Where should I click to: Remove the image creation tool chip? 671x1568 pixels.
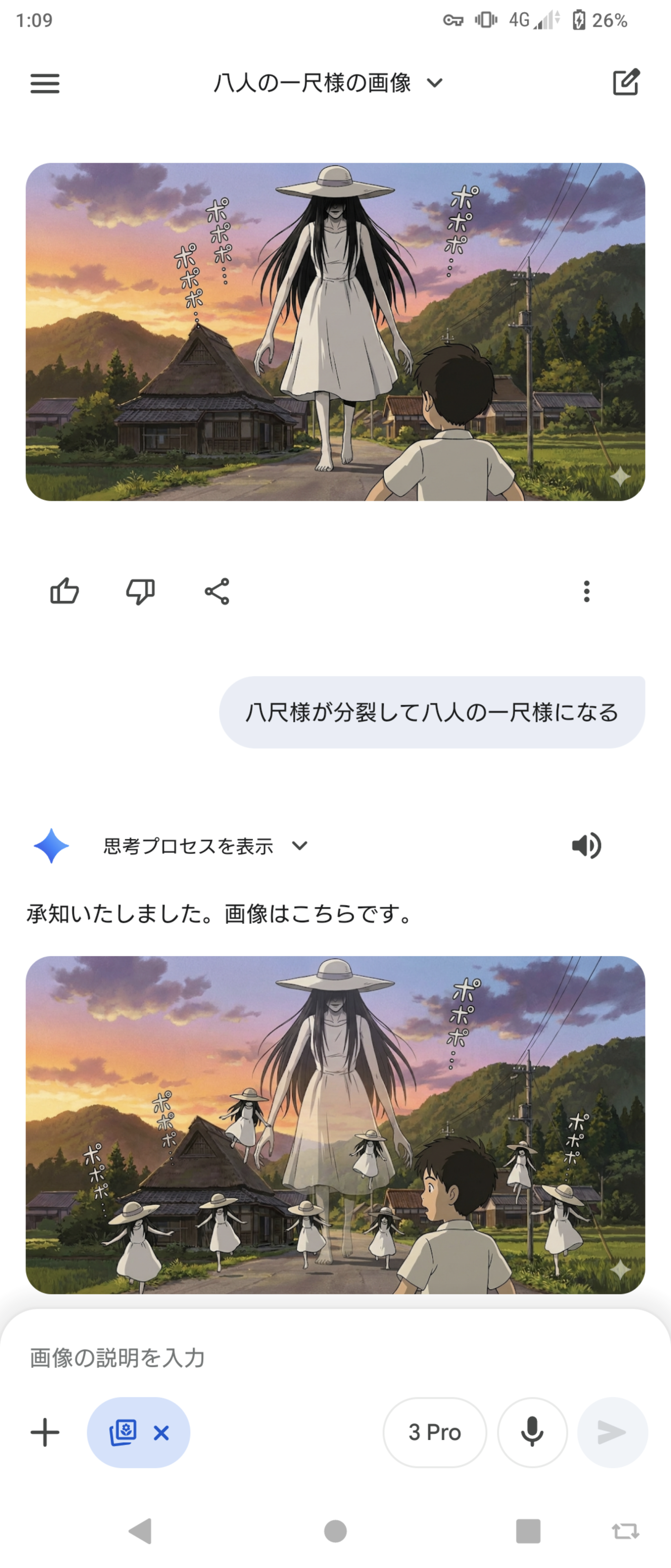[162, 1433]
